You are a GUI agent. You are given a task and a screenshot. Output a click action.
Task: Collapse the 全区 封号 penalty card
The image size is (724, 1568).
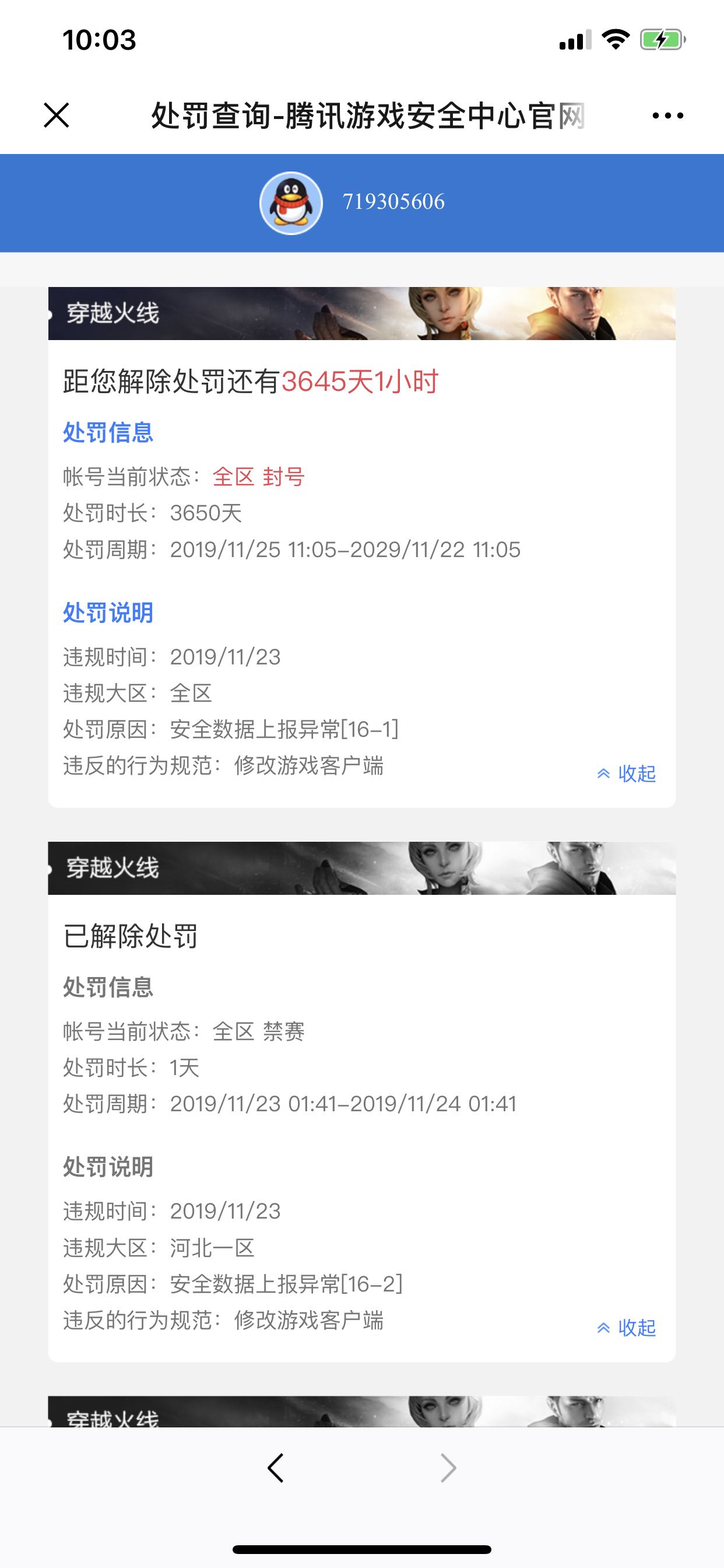pyautogui.click(x=627, y=773)
